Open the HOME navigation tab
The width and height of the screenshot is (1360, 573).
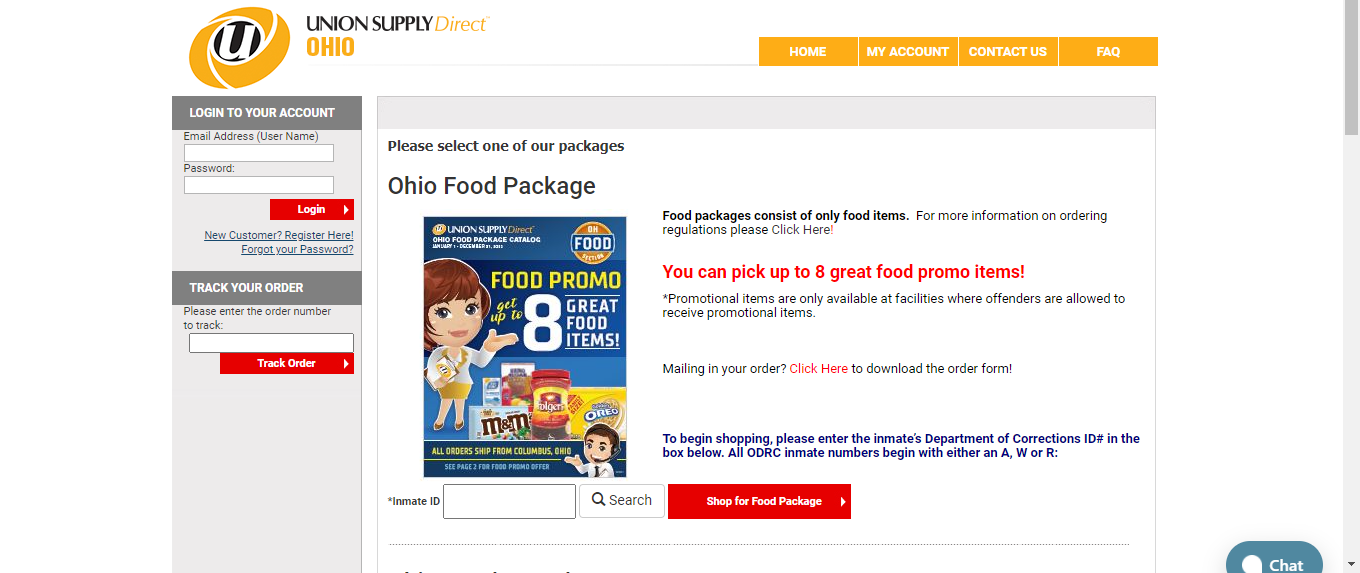click(x=807, y=52)
